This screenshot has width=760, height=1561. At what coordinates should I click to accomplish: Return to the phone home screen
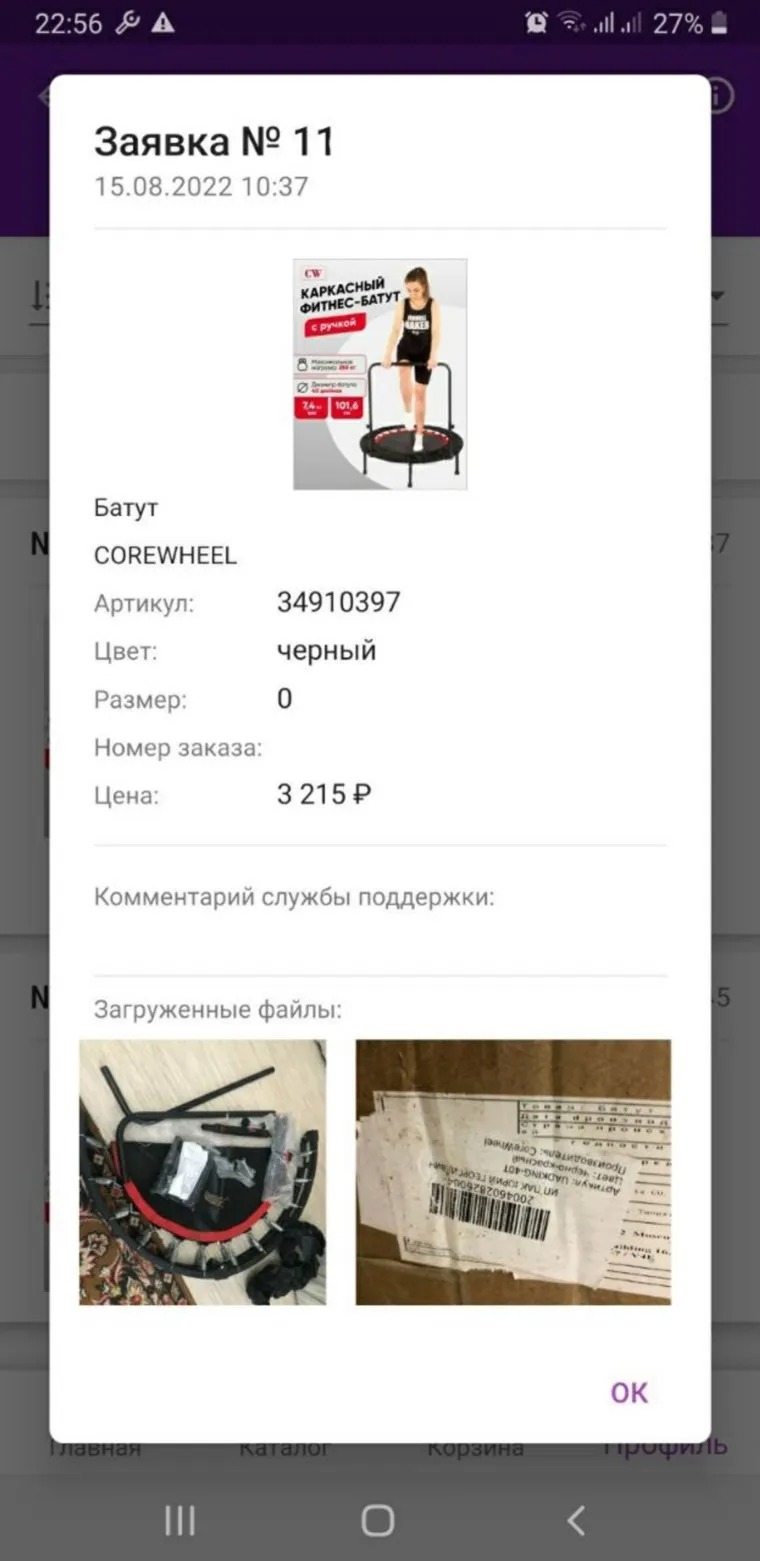[378, 1521]
